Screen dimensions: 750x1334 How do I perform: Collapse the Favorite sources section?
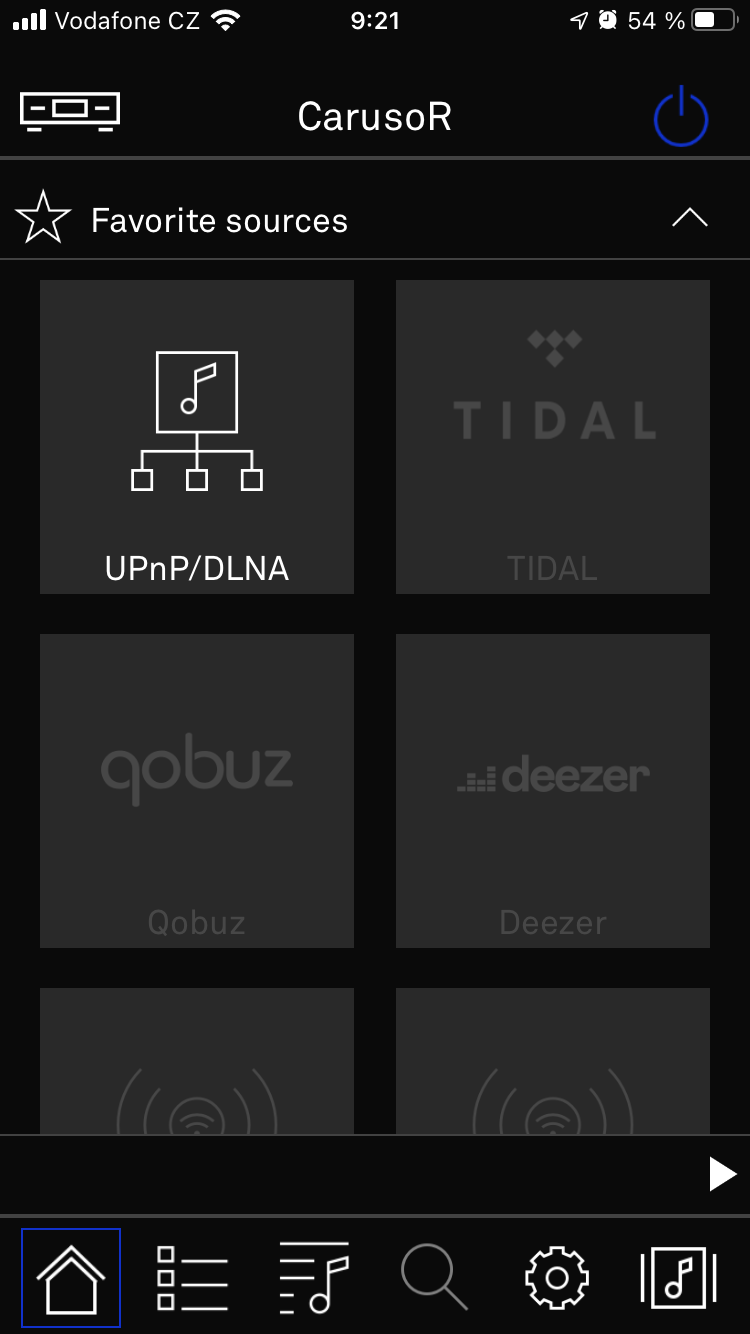(x=690, y=218)
